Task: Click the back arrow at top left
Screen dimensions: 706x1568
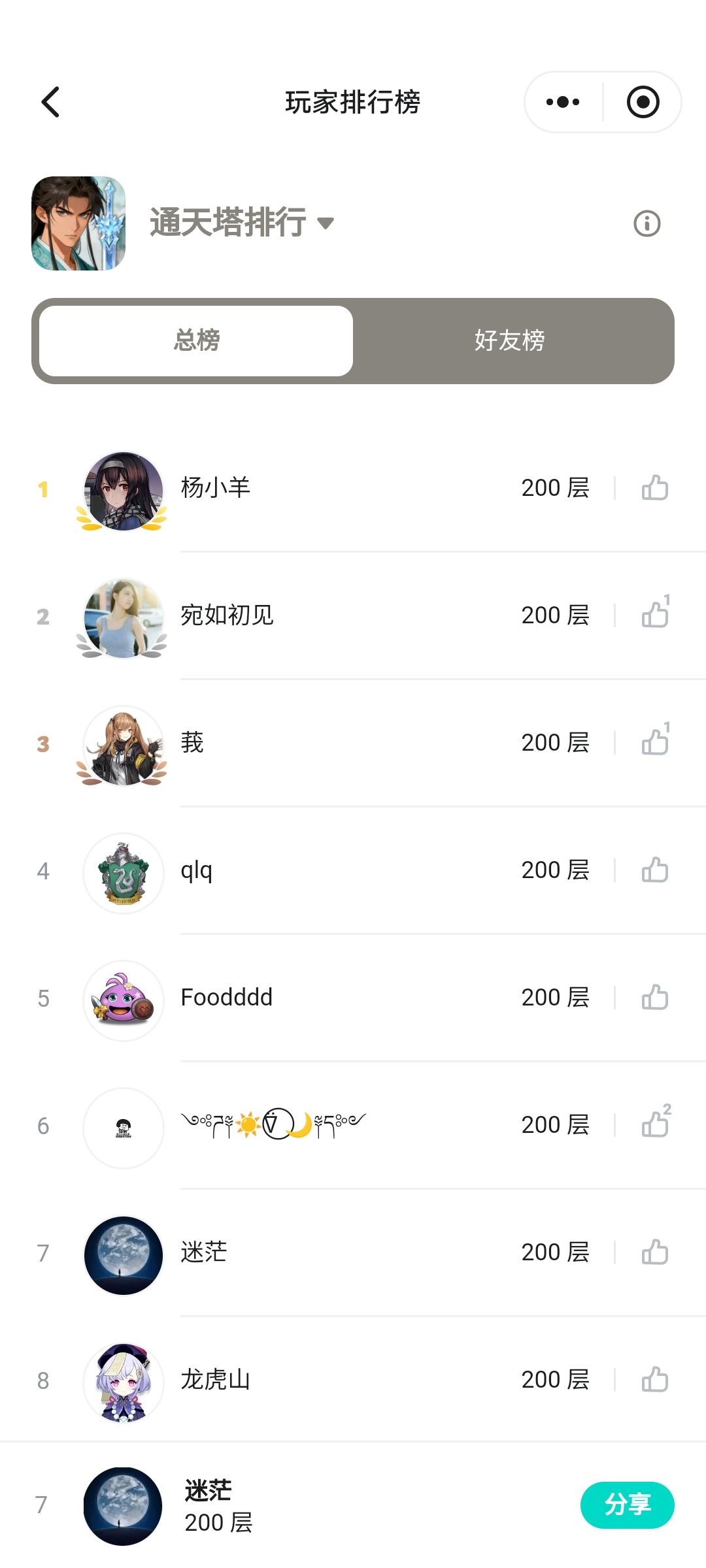Action: pos(50,102)
